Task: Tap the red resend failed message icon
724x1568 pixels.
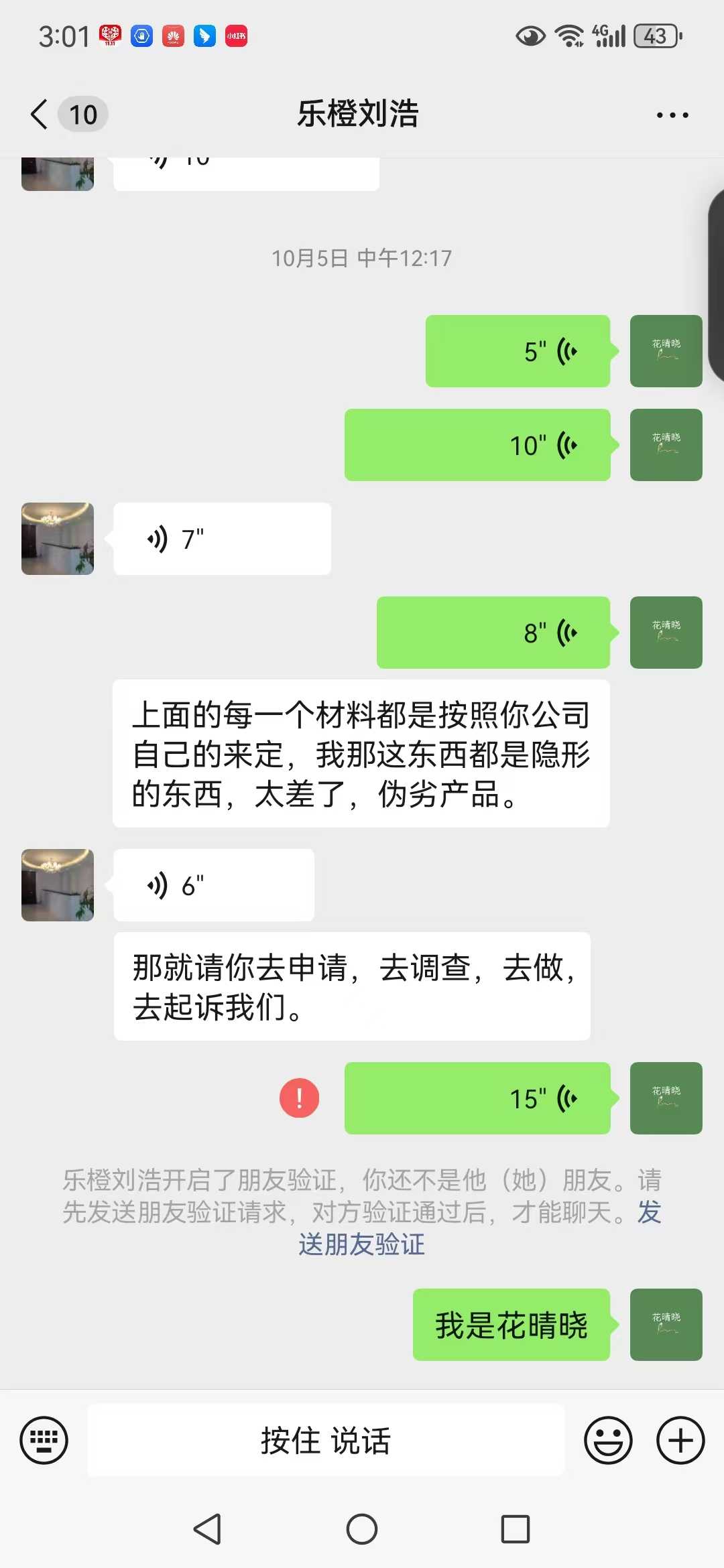Action: pyautogui.click(x=299, y=1098)
